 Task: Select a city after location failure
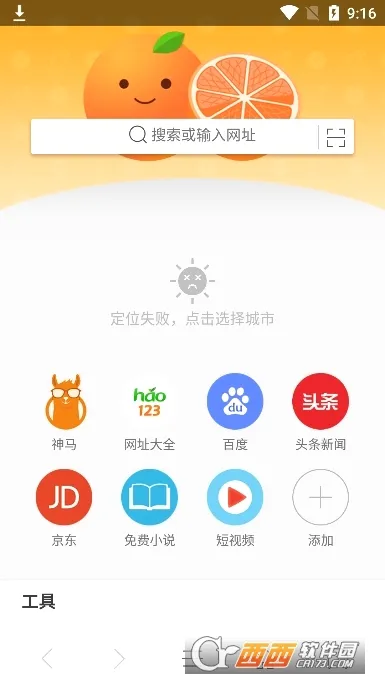pyautogui.click(x=192, y=319)
